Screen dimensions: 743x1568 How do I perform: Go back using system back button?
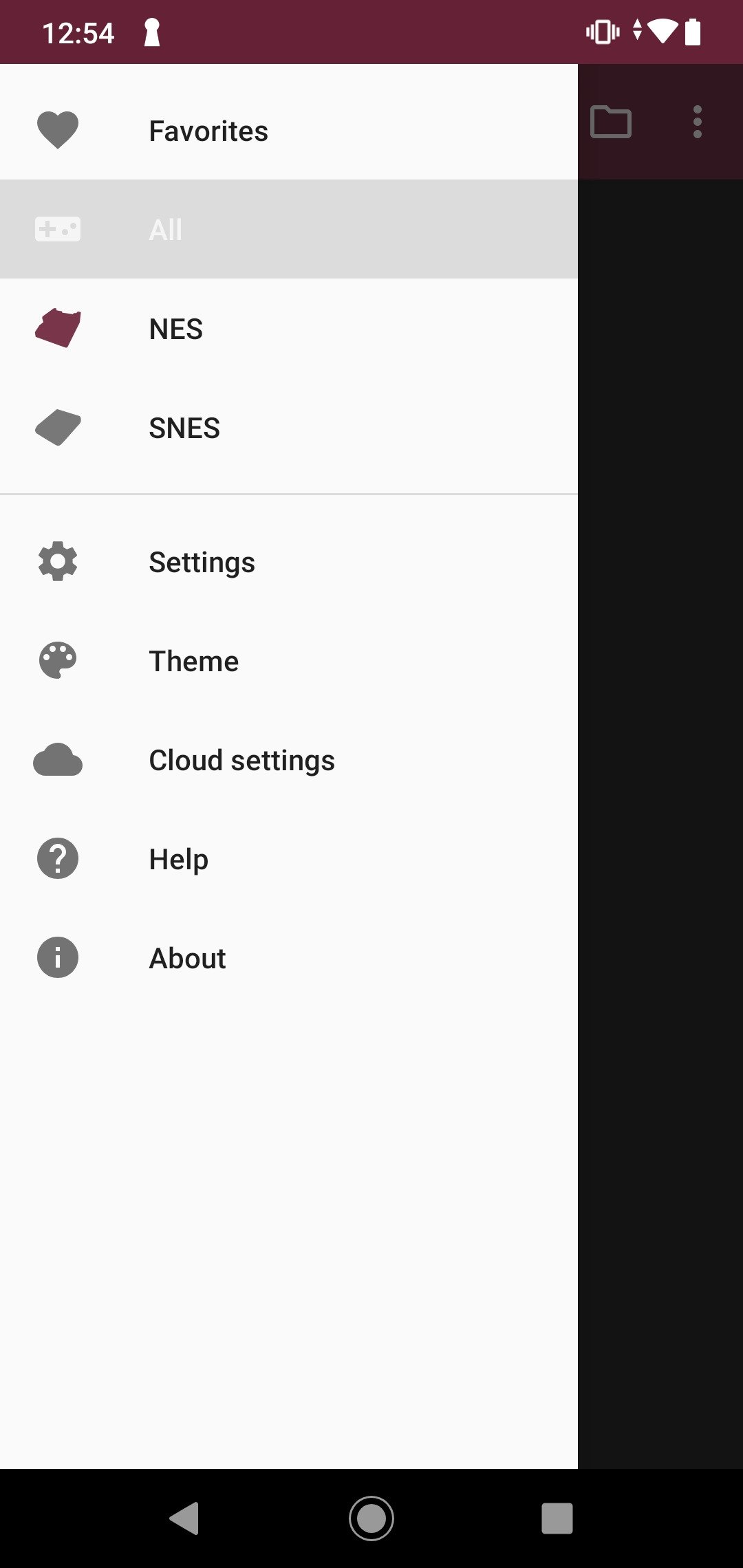tap(184, 1518)
